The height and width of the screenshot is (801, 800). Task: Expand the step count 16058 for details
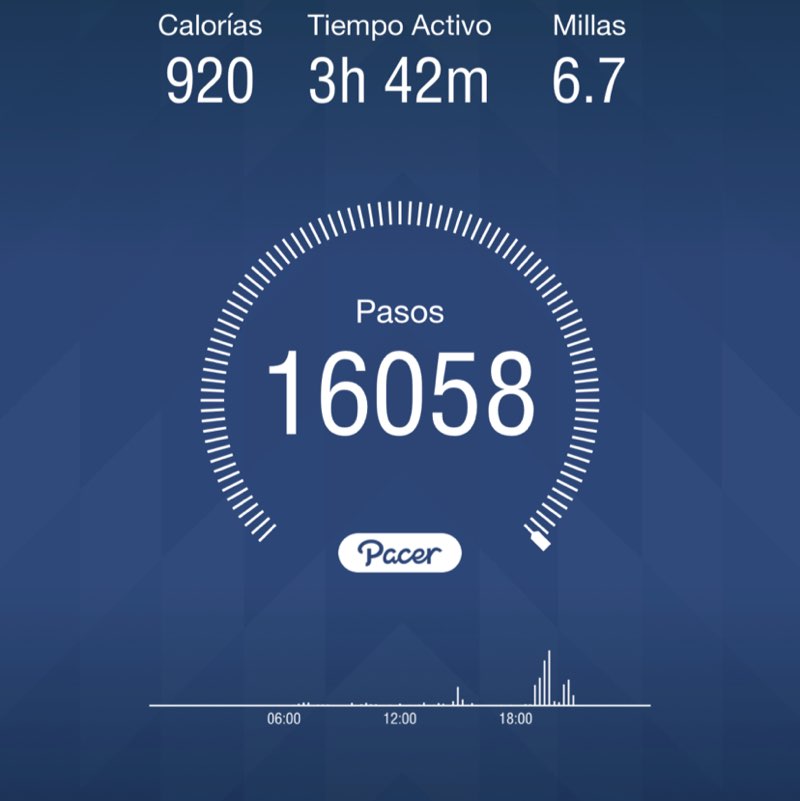399,390
